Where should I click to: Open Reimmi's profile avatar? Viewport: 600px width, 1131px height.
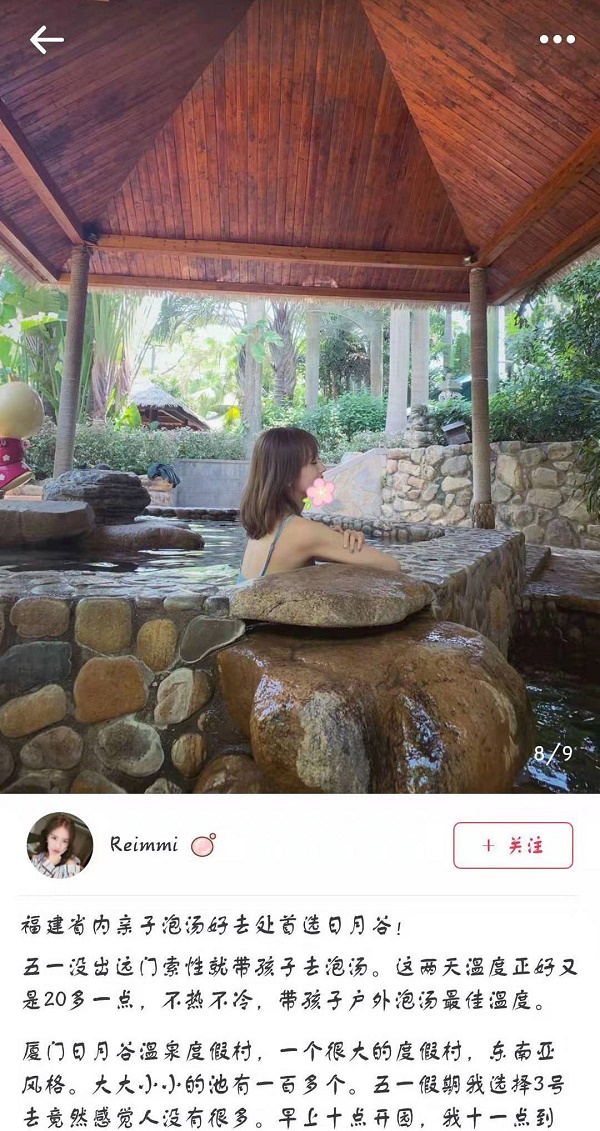pyautogui.click(x=60, y=845)
